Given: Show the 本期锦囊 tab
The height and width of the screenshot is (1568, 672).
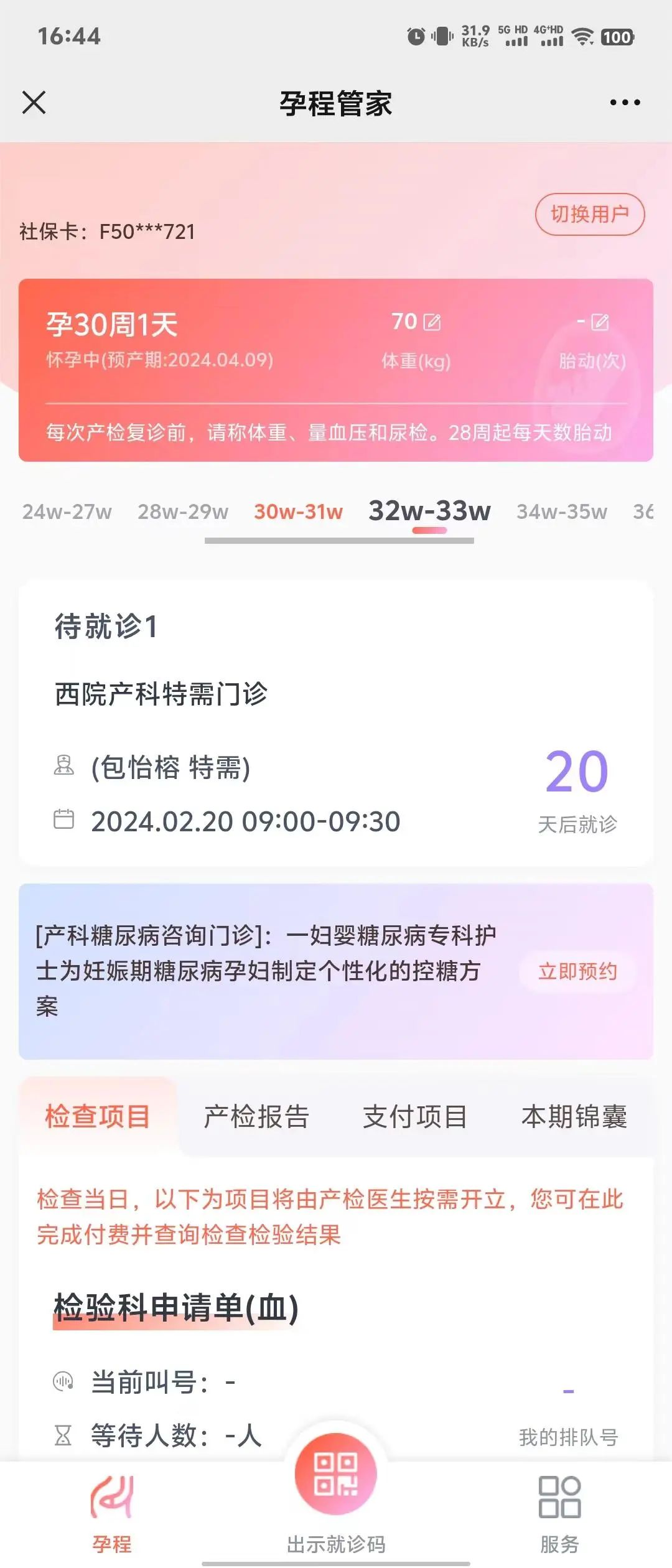Looking at the screenshot, I should (574, 1116).
